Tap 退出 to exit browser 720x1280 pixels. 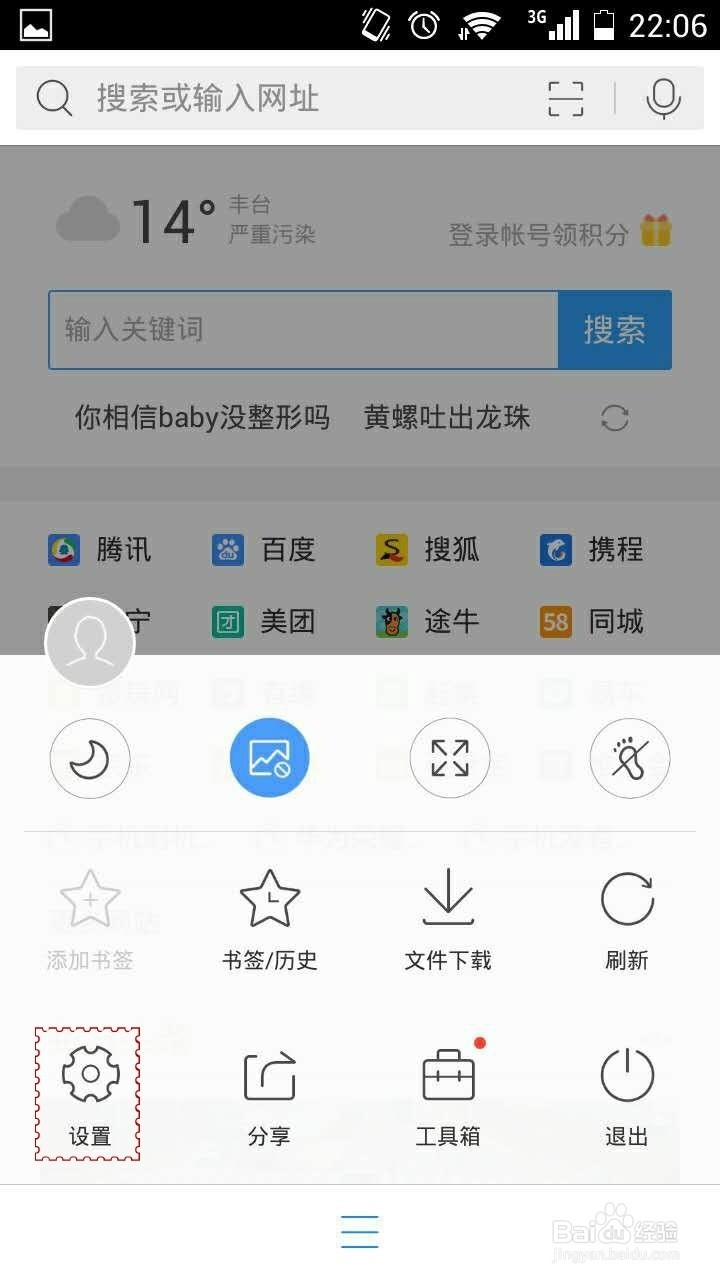[627, 1093]
